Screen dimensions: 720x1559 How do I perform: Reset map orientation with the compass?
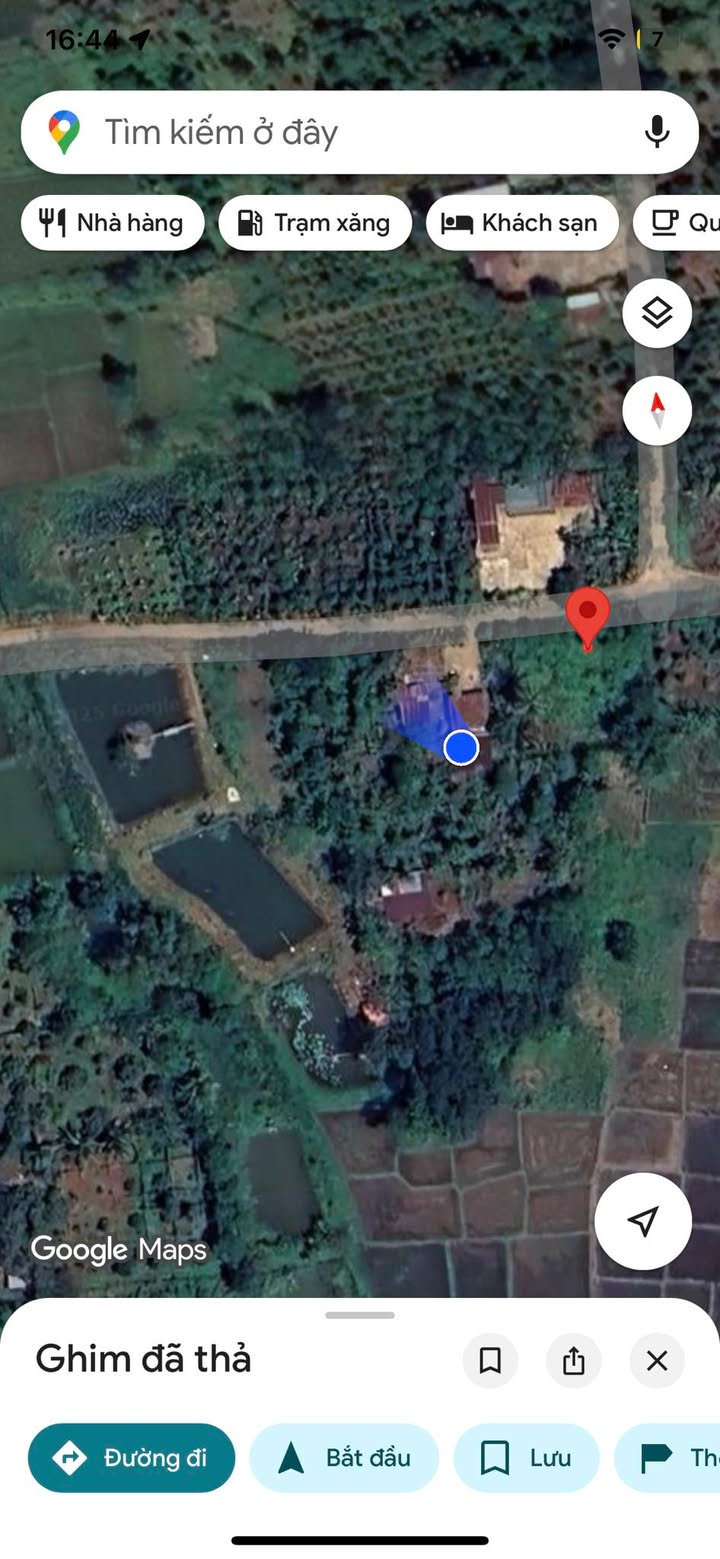tap(657, 410)
